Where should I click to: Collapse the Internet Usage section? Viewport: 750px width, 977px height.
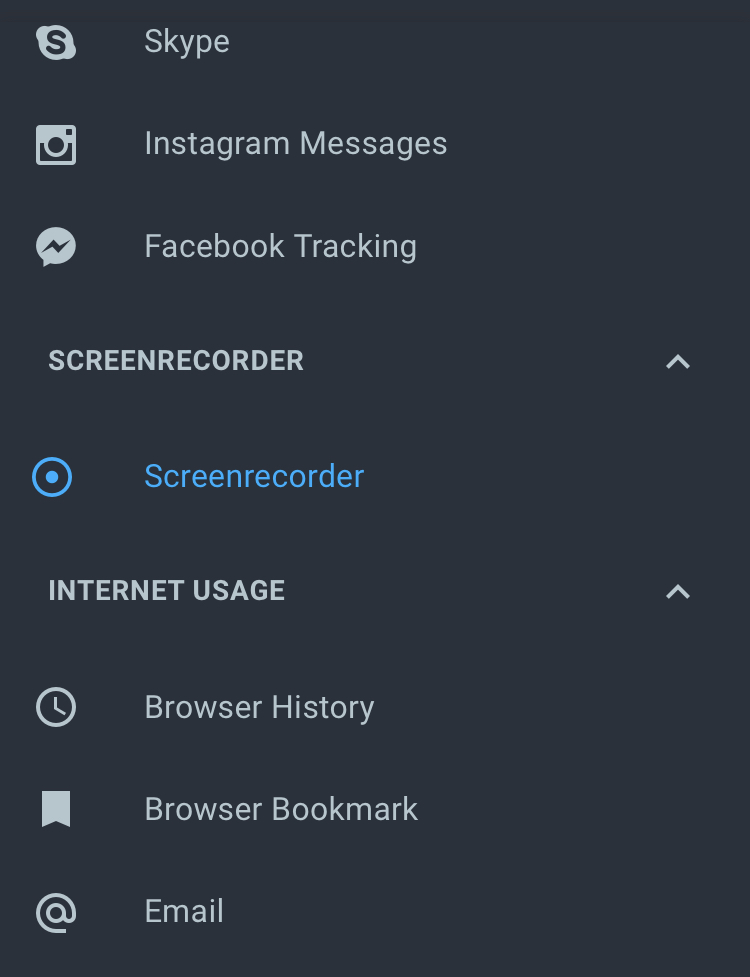[678, 591]
